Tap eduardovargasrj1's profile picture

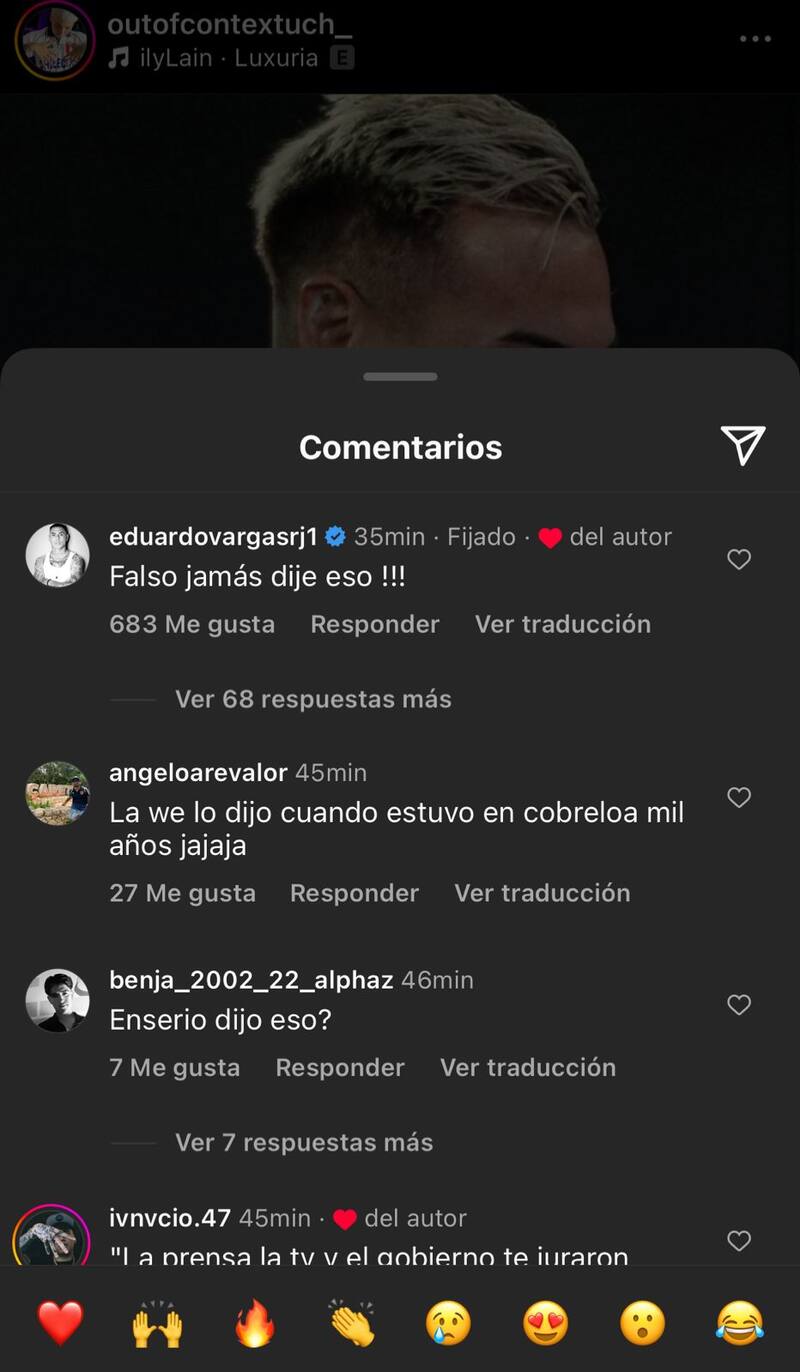pyautogui.click(x=57, y=555)
